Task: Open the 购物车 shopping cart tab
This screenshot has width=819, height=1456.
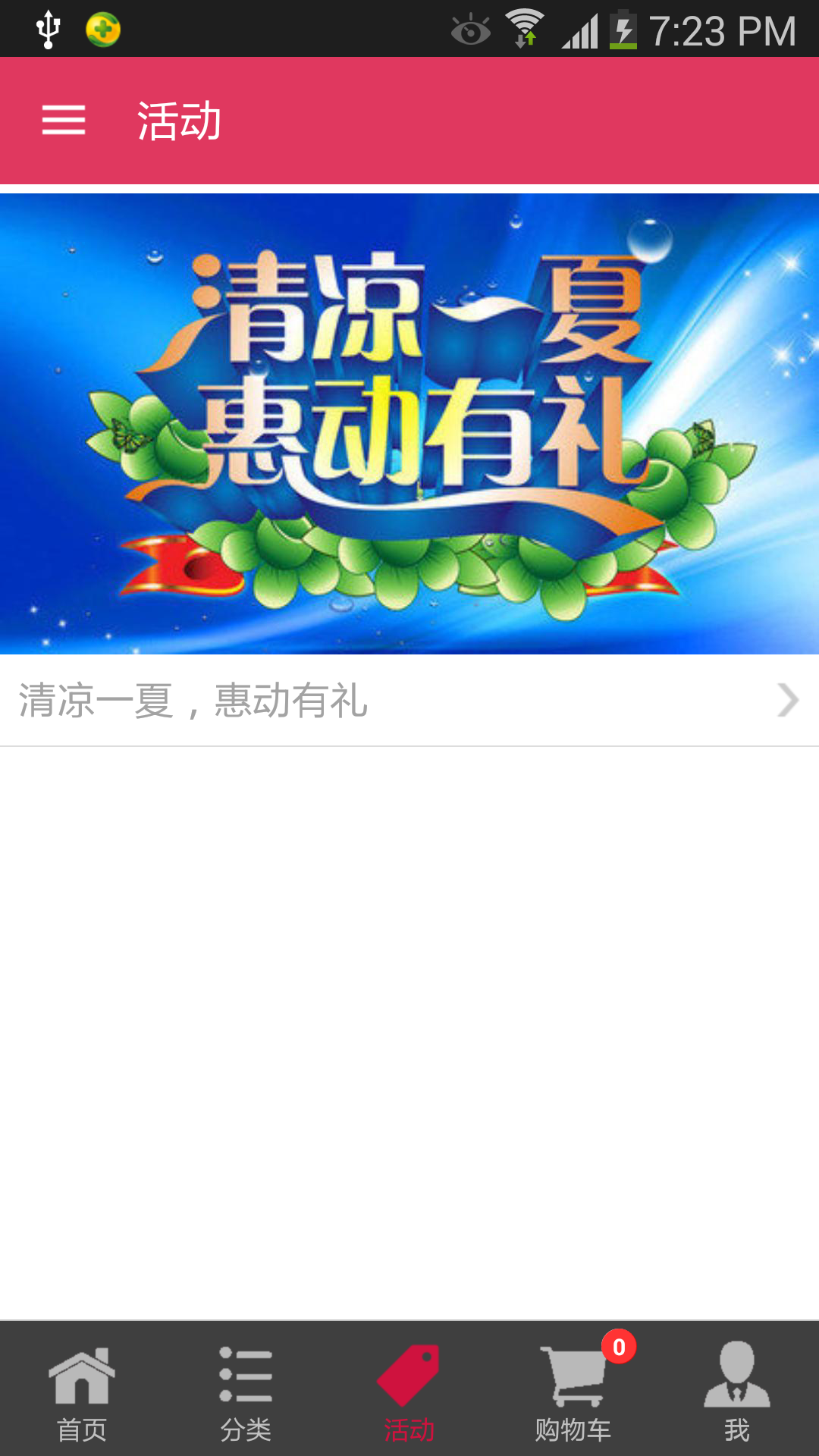Action: pos(573,1391)
